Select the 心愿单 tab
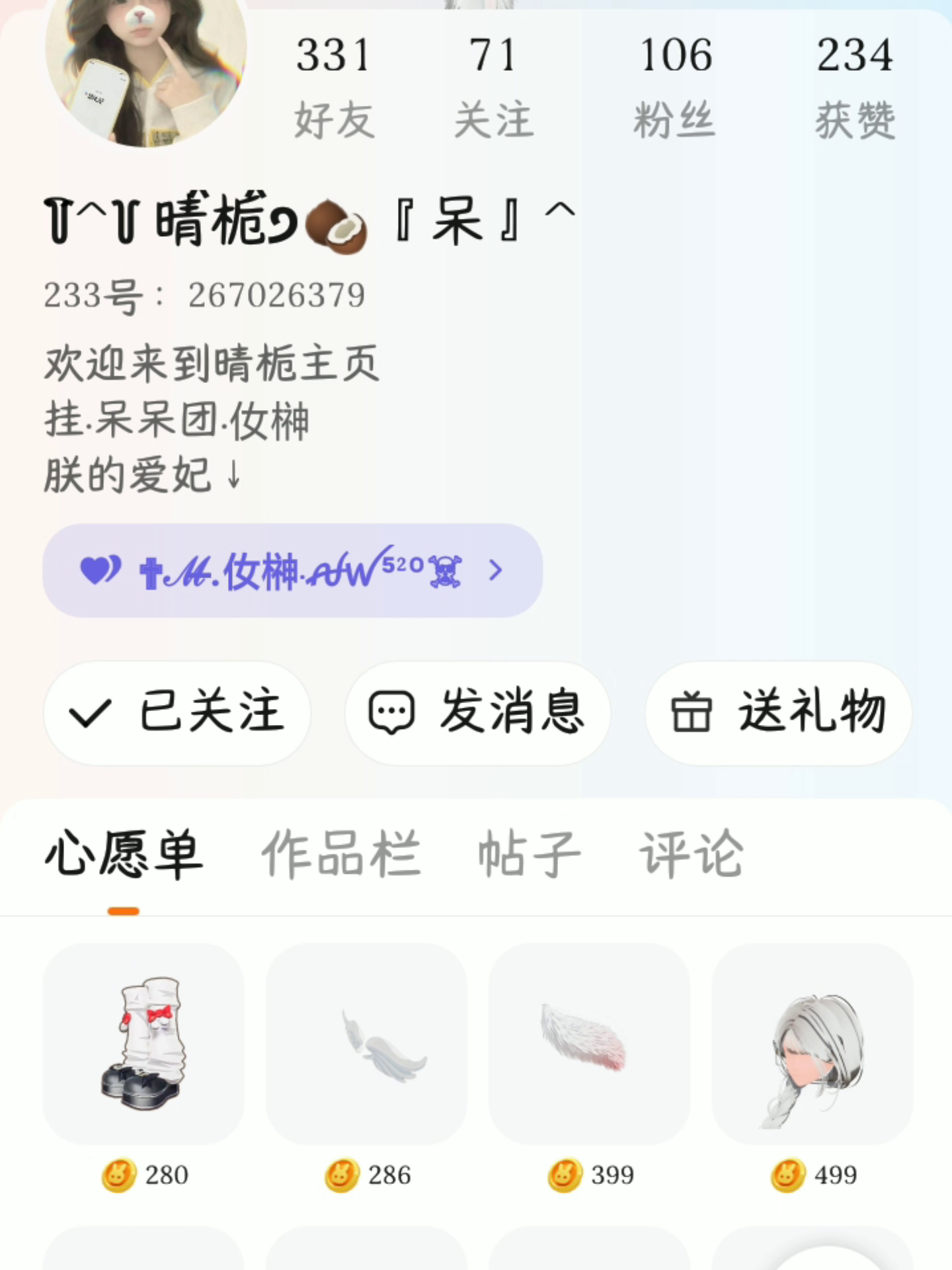This screenshot has height=1270, width=952. 124,855
